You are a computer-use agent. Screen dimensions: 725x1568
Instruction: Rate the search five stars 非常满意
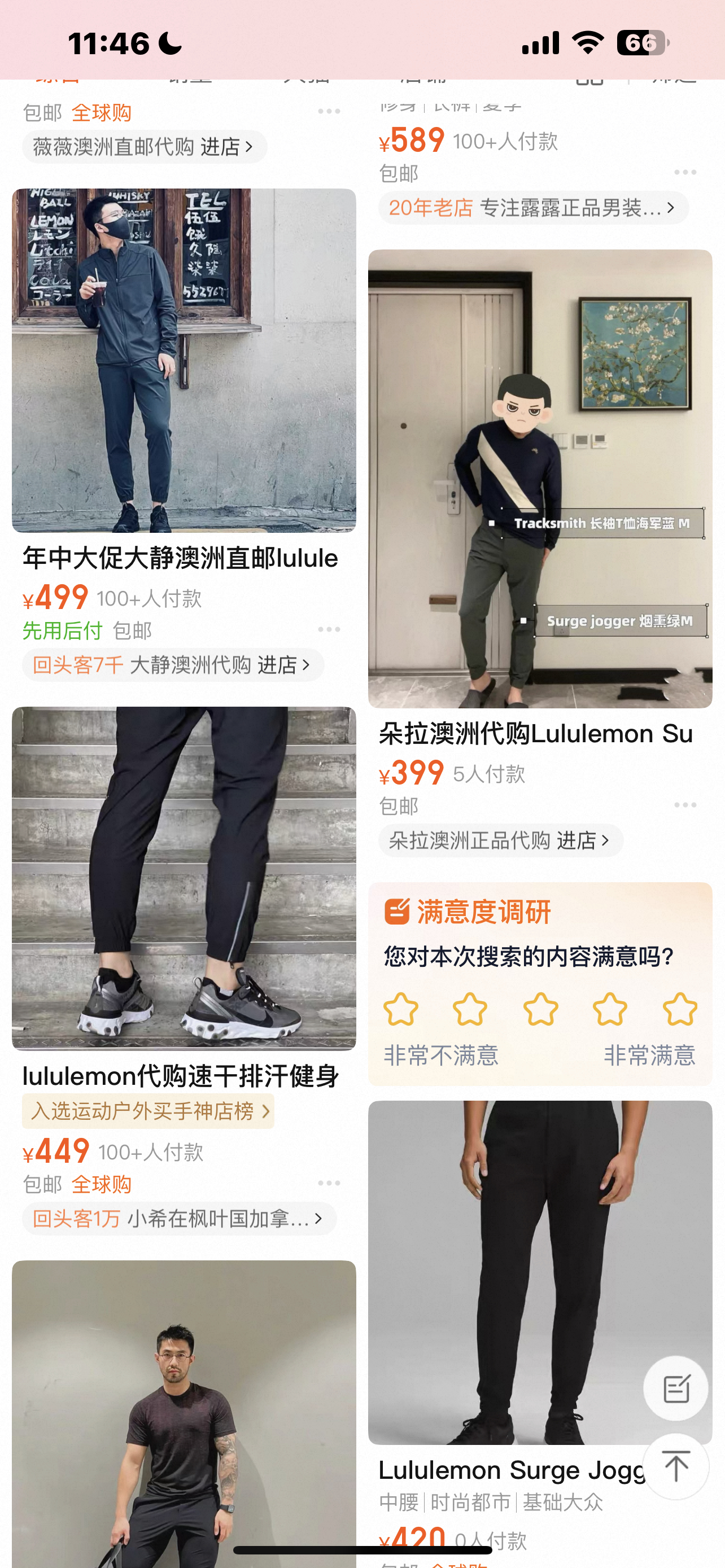(679, 1009)
